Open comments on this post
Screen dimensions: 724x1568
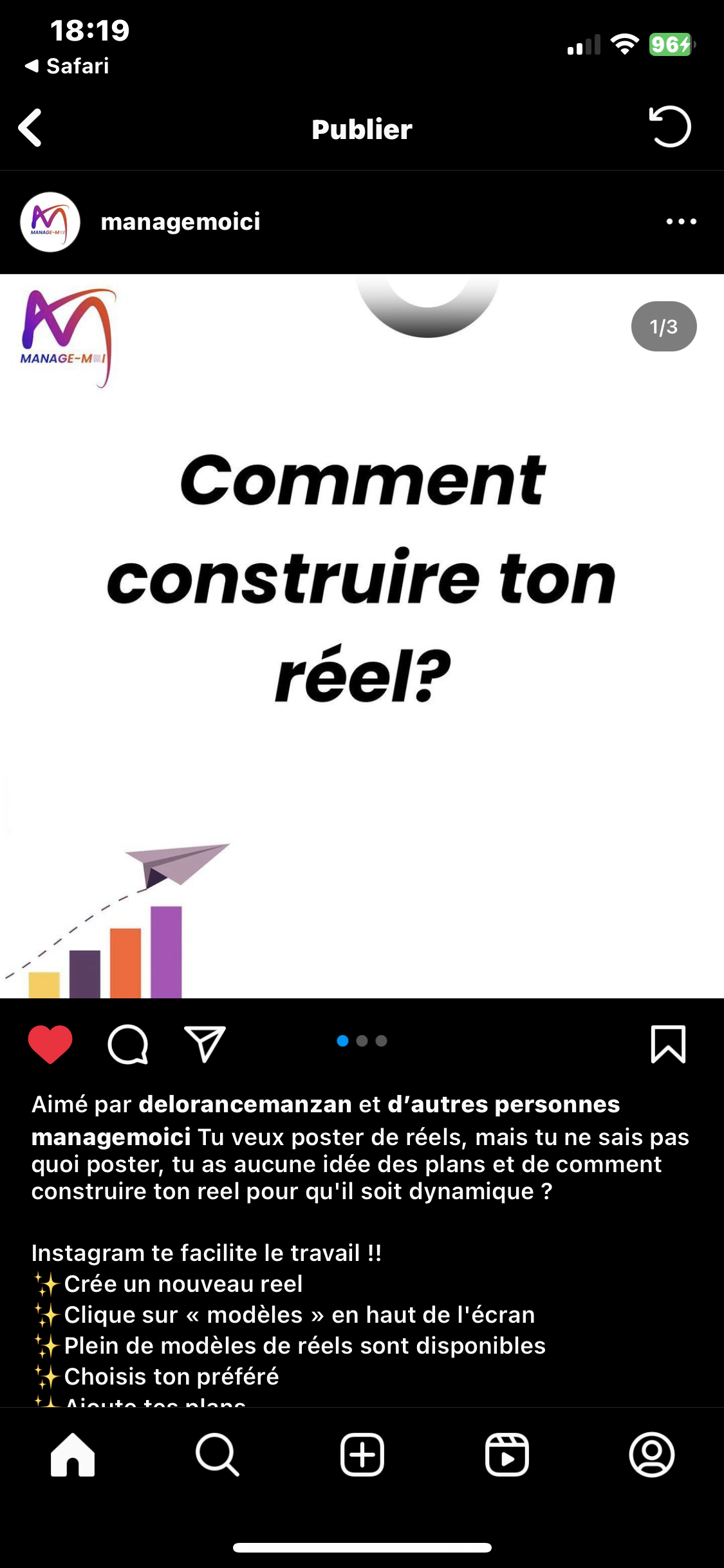(x=127, y=1044)
